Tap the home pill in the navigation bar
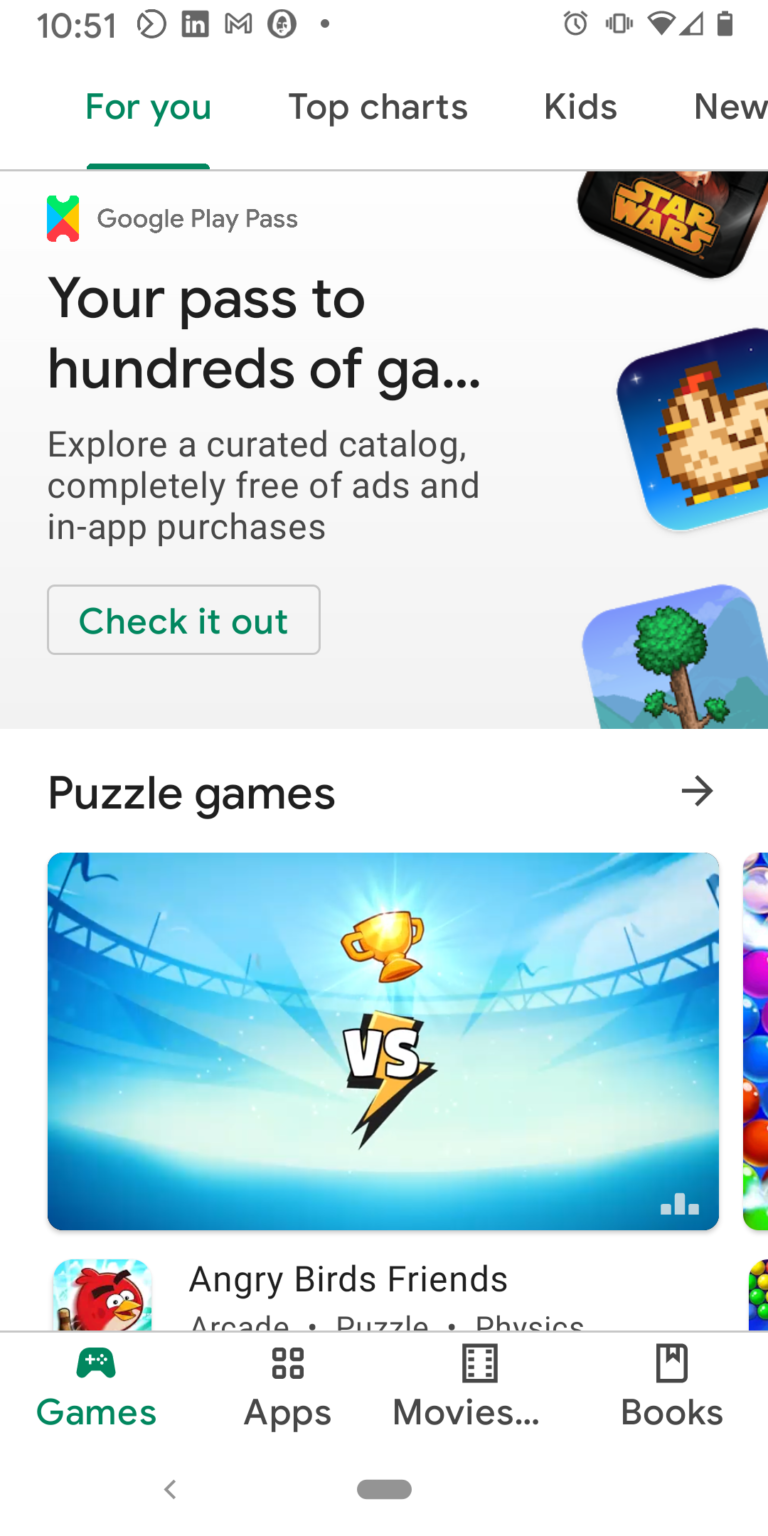Screen dimensions: 768x1536 coord(384,1489)
